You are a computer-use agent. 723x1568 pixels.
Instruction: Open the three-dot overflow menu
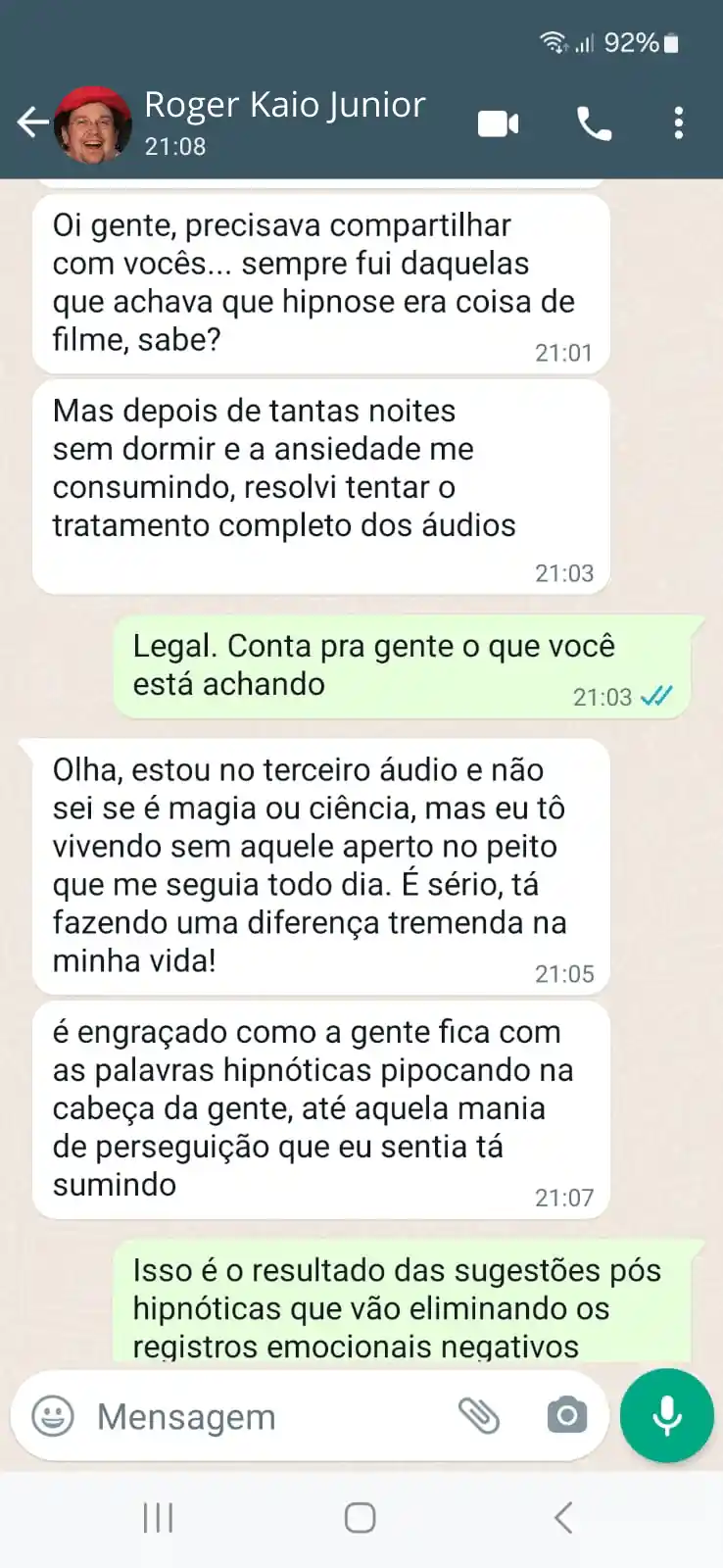[678, 123]
